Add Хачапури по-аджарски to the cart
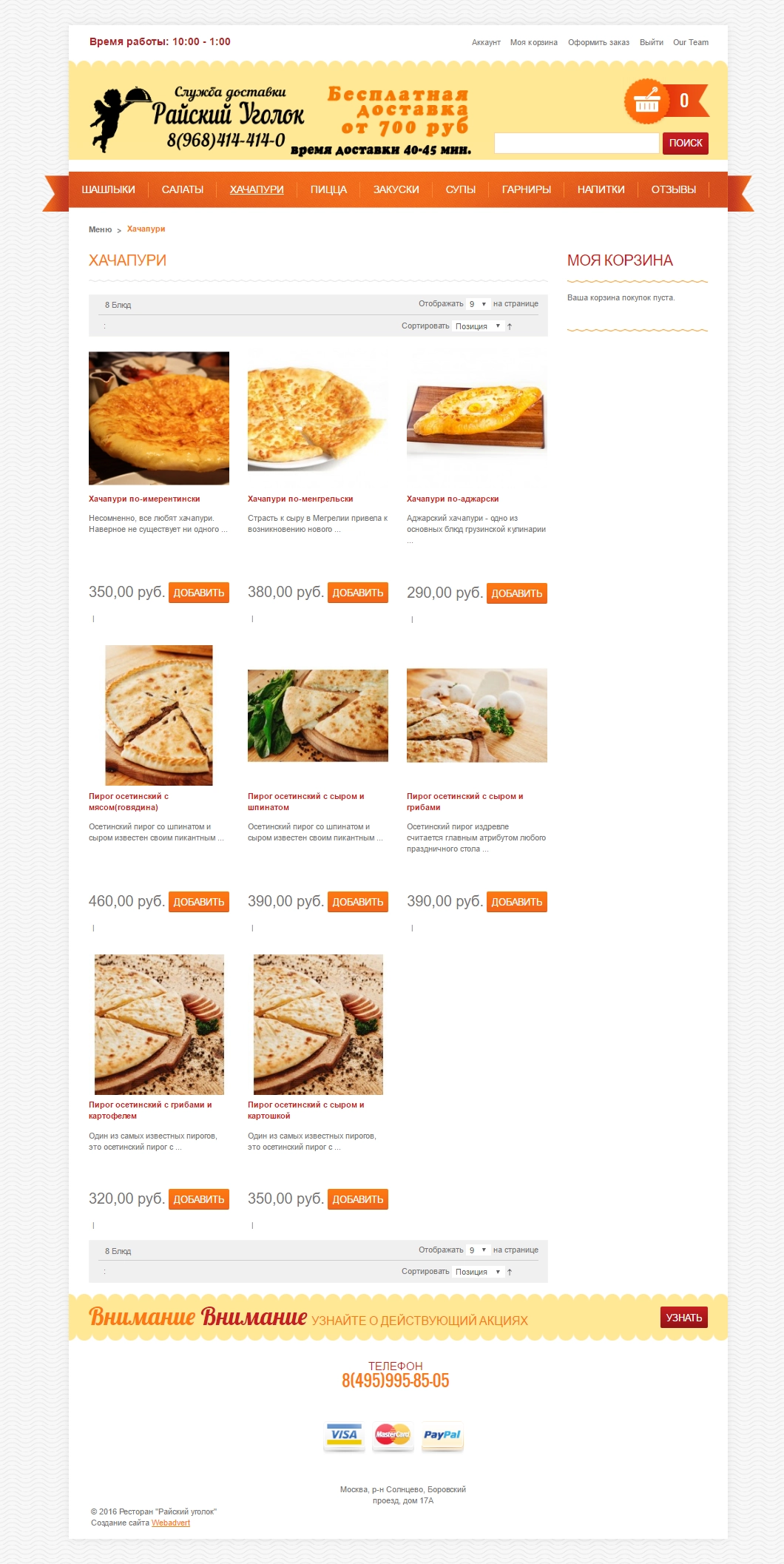This screenshot has width=784, height=1564. pos(516,594)
